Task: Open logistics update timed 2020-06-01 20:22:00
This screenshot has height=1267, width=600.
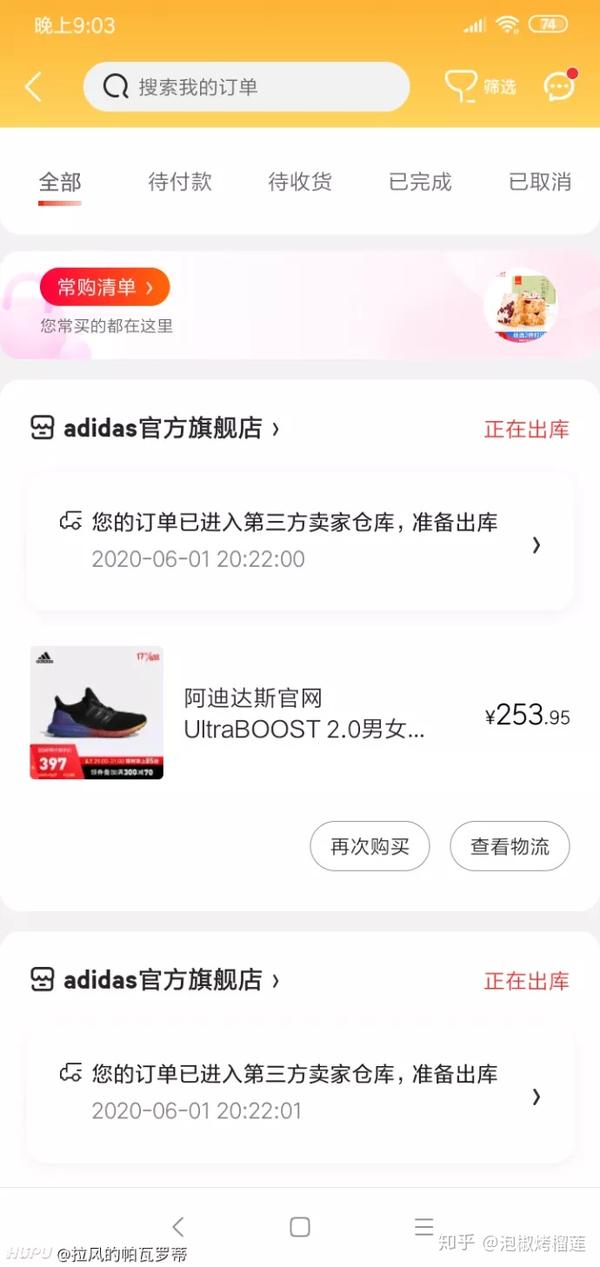Action: [300, 541]
